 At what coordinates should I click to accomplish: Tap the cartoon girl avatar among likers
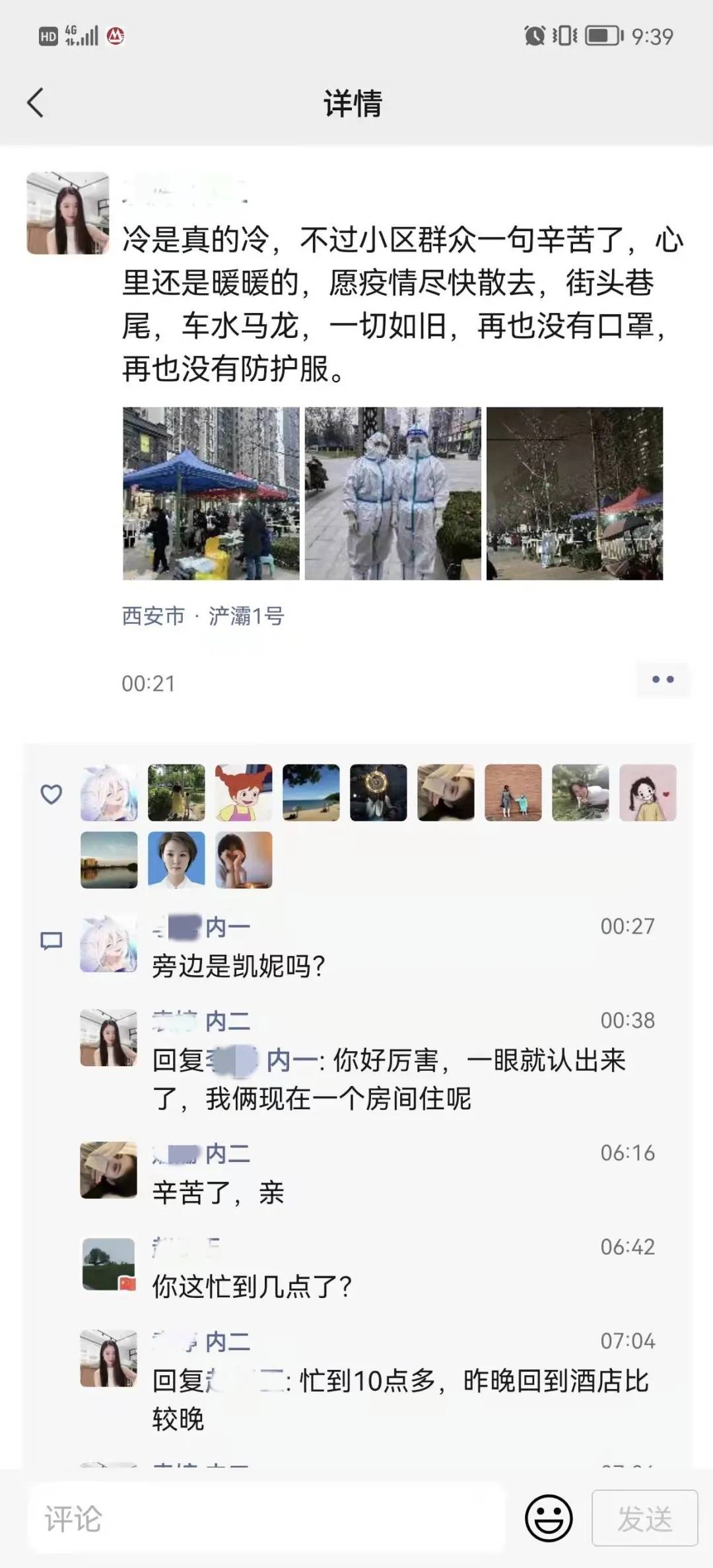coord(243,792)
